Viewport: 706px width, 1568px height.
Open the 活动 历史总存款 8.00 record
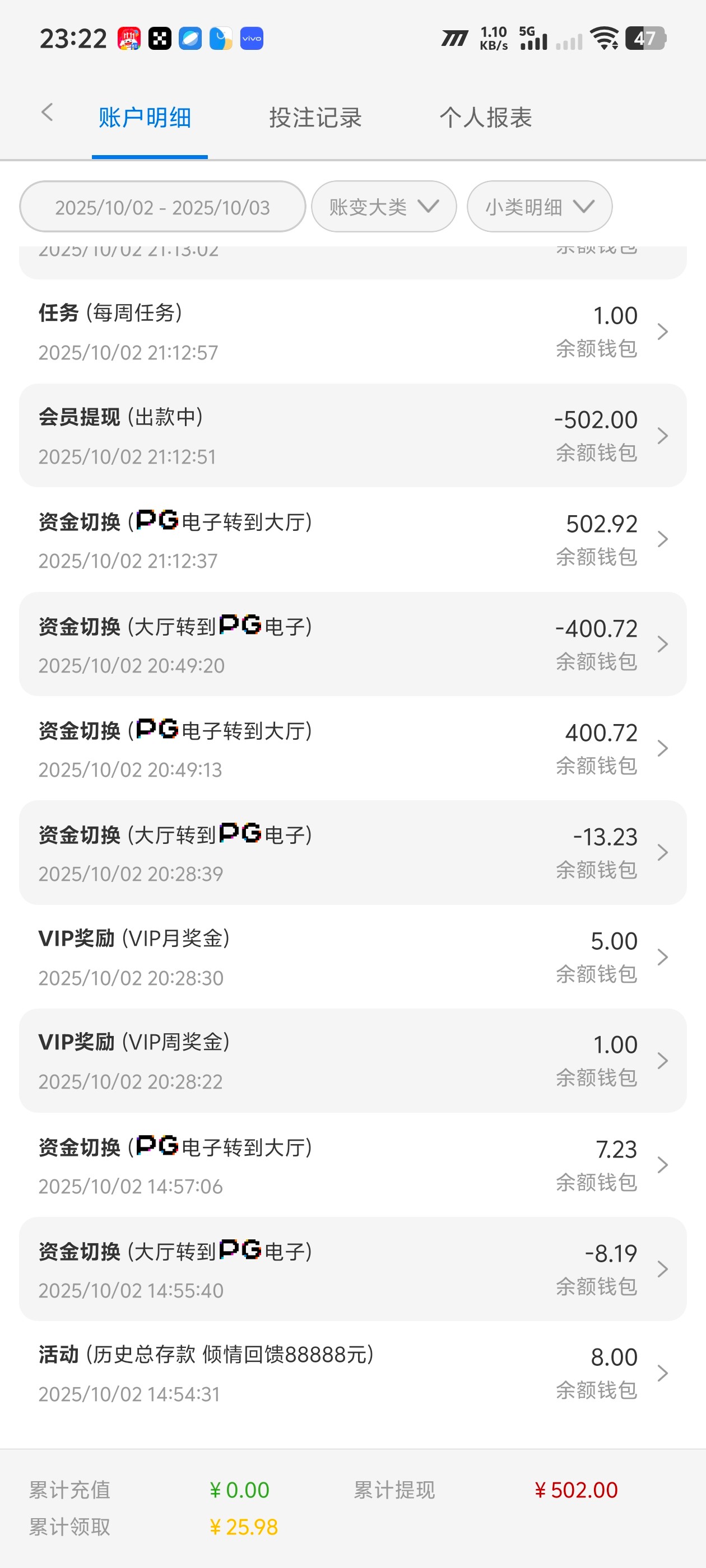tap(352, 1373)
